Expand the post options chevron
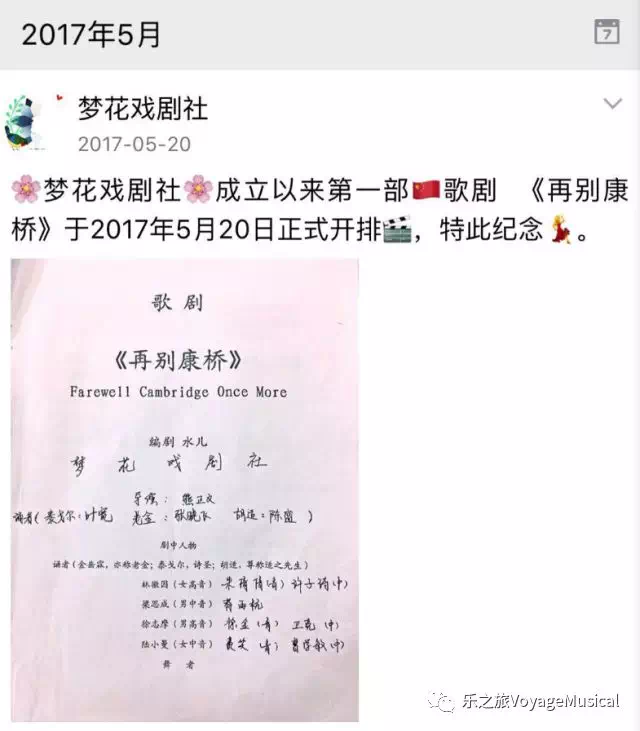The width and height of the screenshot is (640, 731). coord(612,104)
